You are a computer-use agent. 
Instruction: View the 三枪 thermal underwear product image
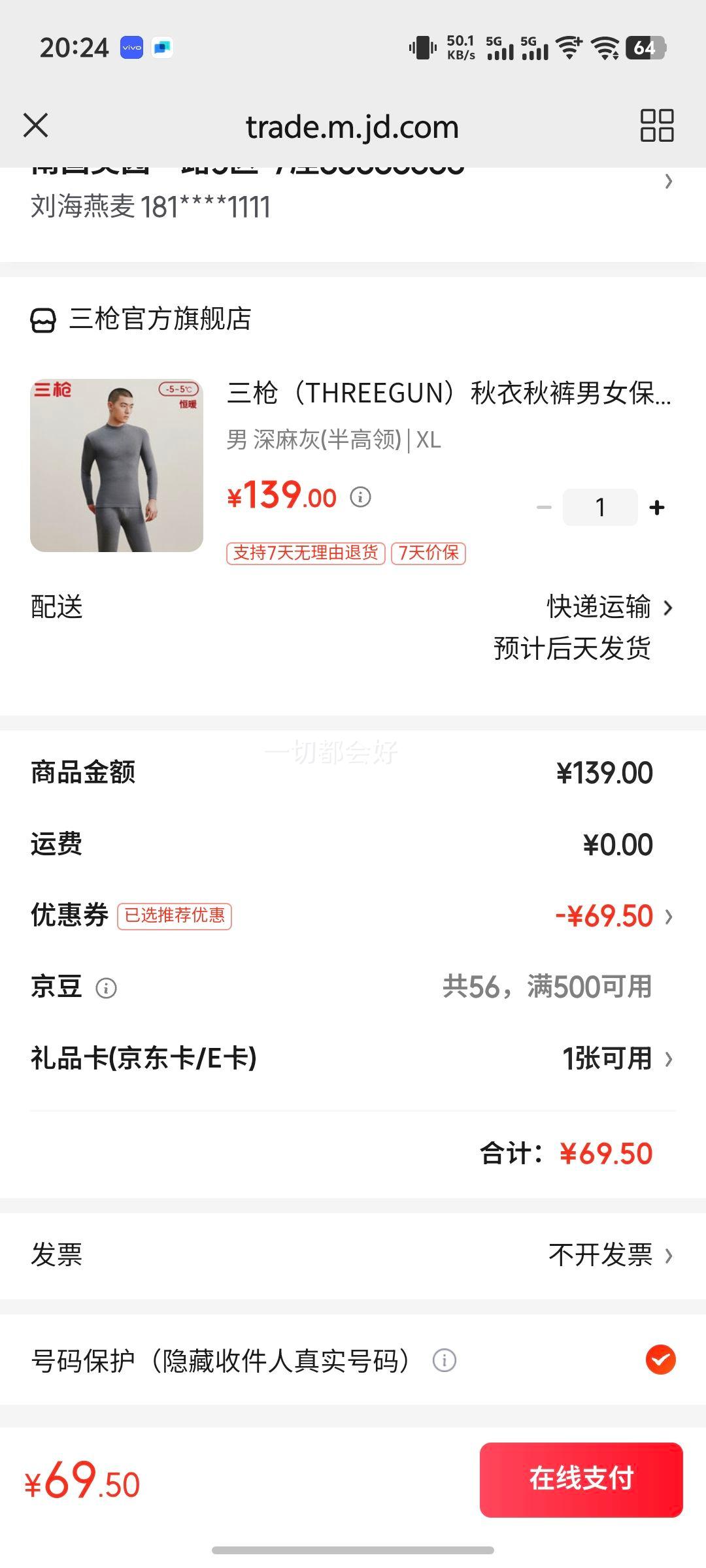coord(116,465)
